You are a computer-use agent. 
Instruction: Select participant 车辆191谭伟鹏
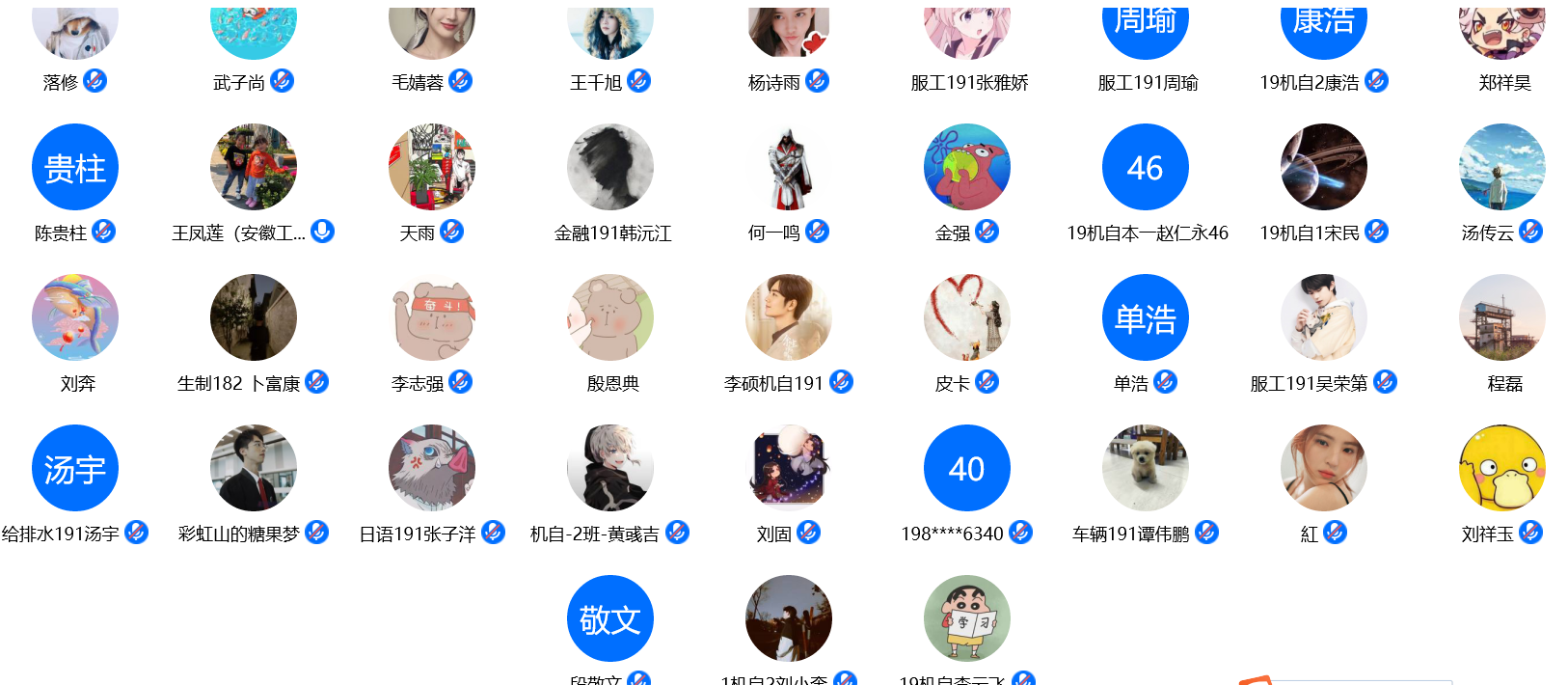(1146, 469)
